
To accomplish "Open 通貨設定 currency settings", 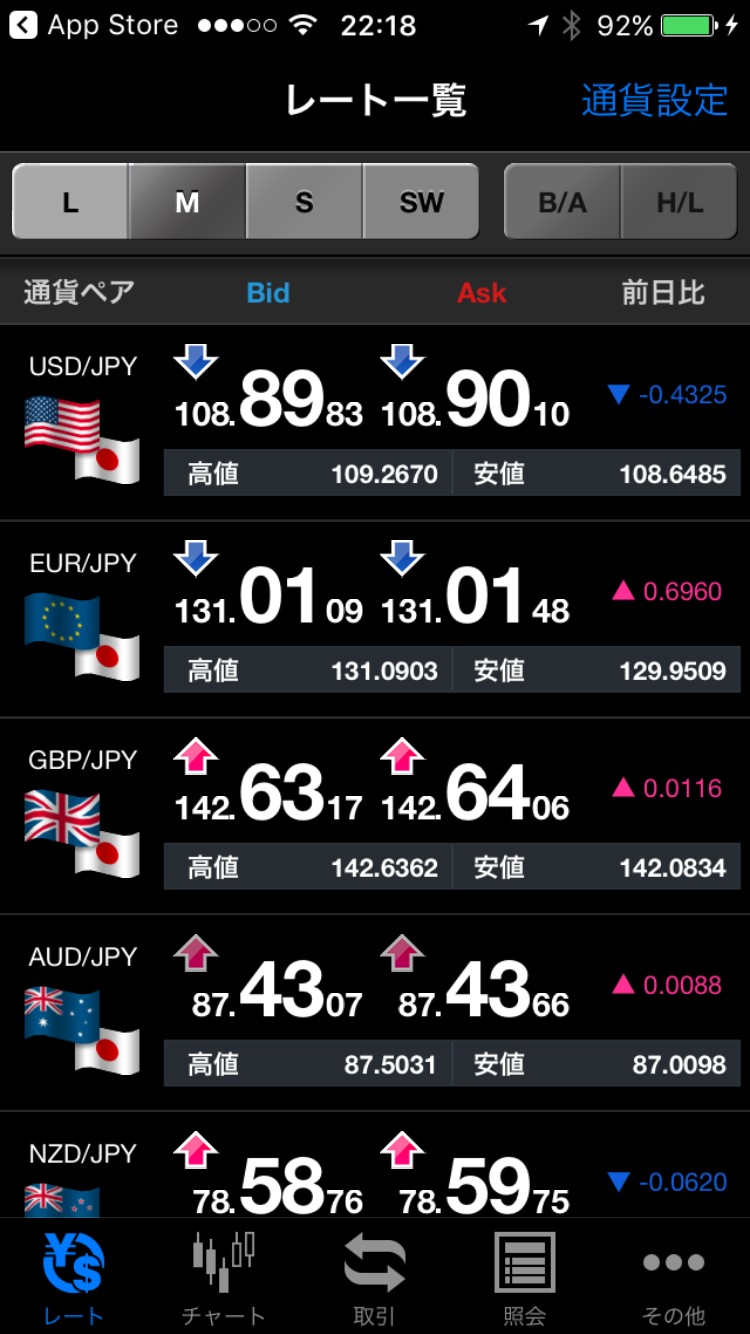I will (x=654, y=100).
